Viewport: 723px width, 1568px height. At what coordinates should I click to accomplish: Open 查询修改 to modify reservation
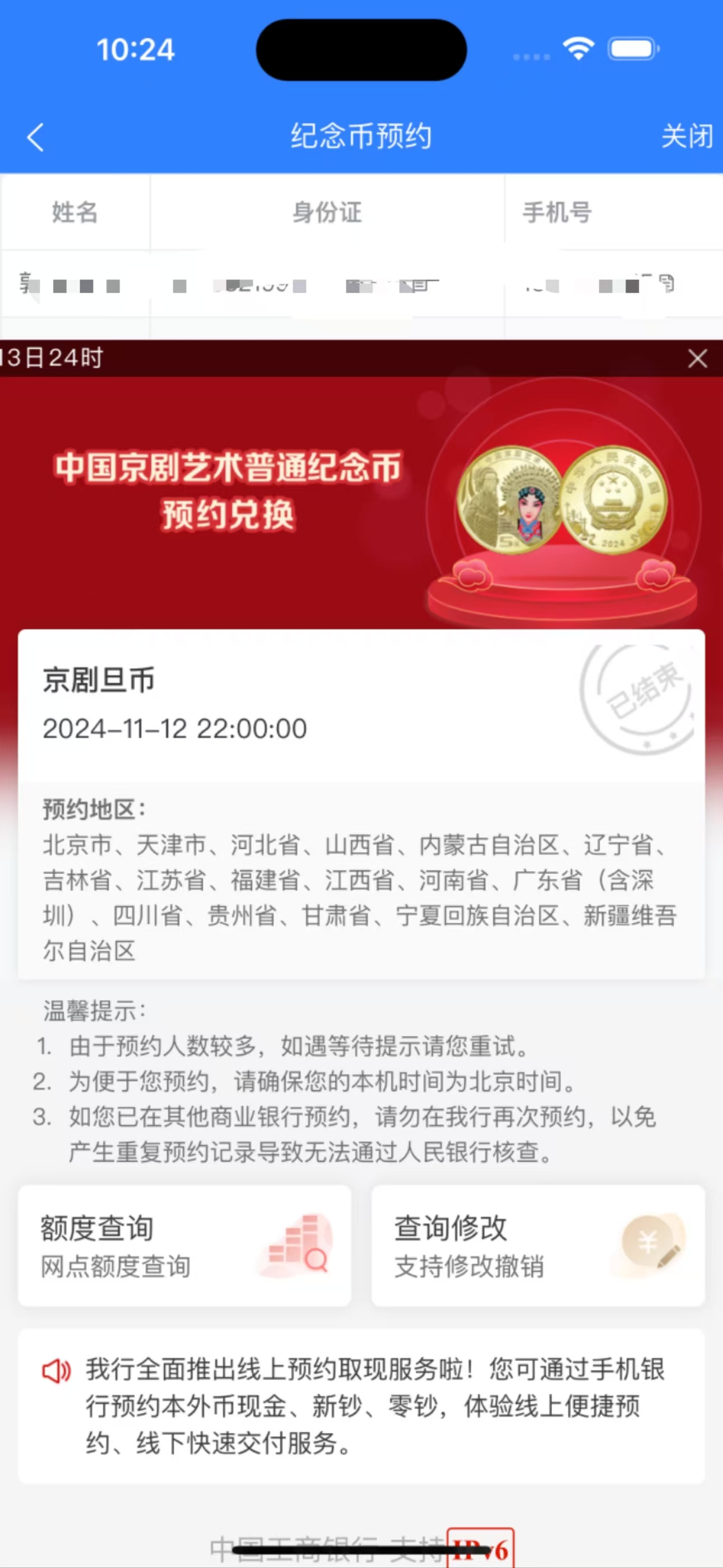click(x=538, y=1246)
